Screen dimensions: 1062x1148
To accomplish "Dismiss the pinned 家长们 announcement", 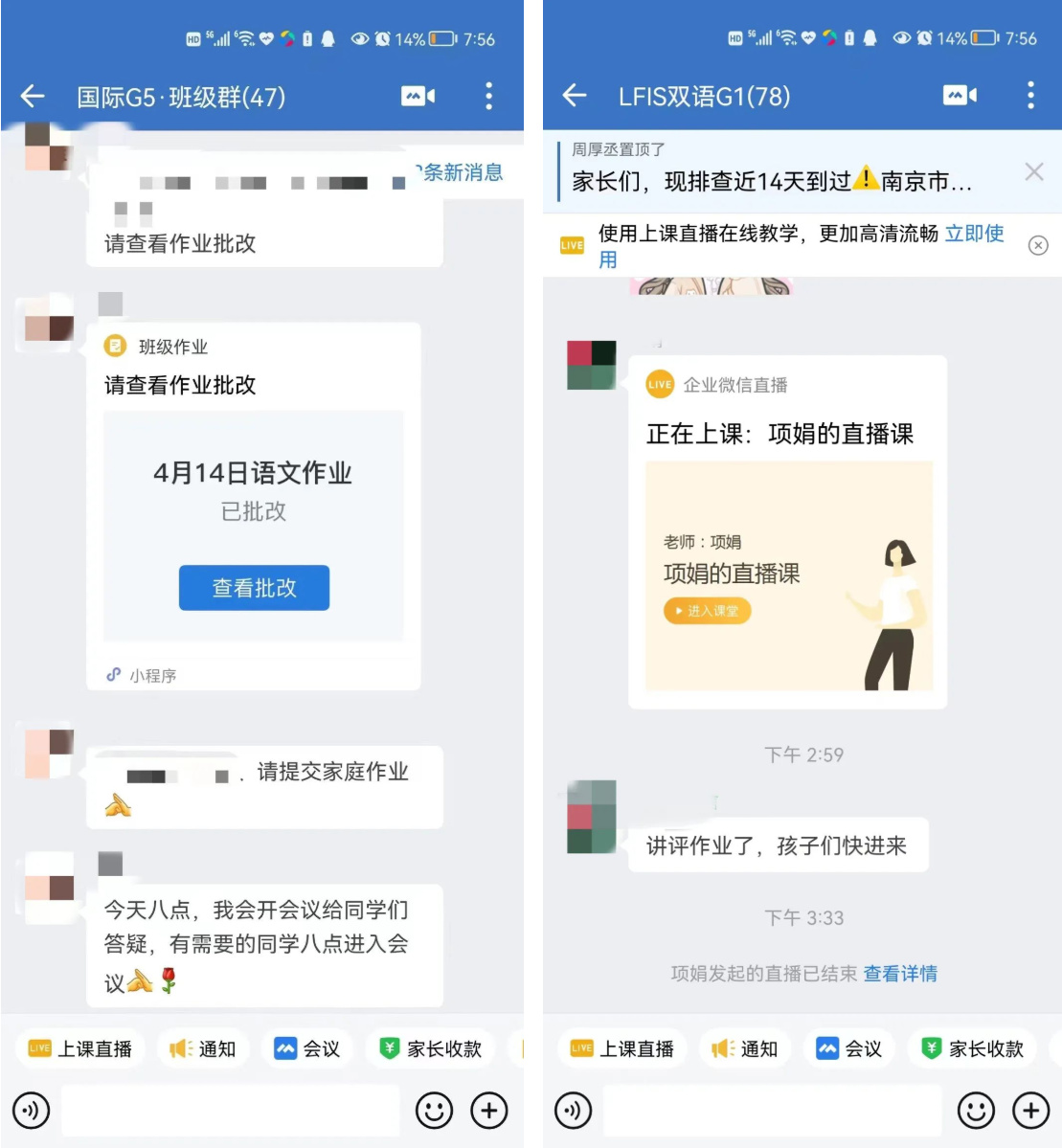I will click(x=1034, y=172).
